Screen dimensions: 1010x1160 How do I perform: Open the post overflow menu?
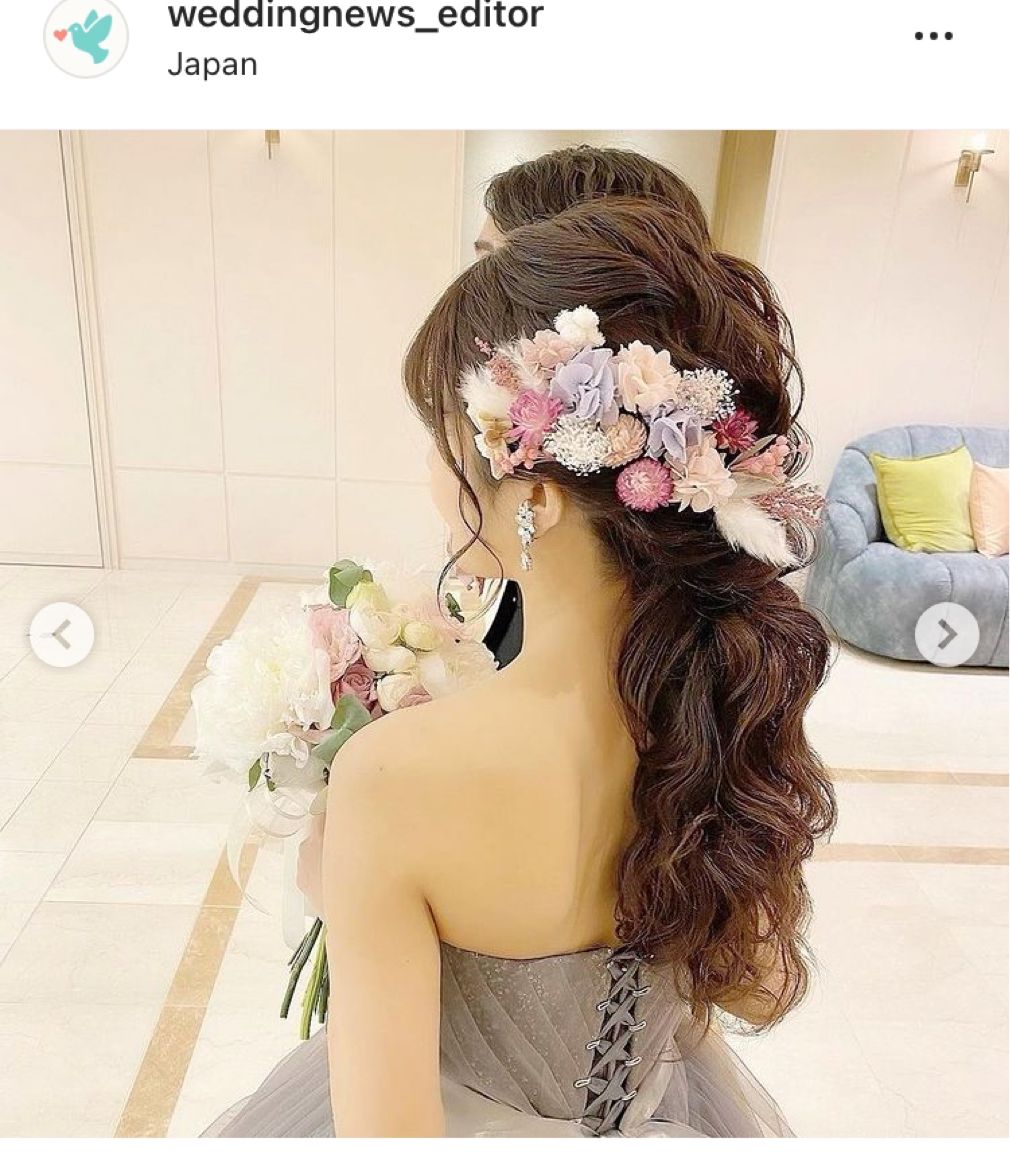coord(933,36)
